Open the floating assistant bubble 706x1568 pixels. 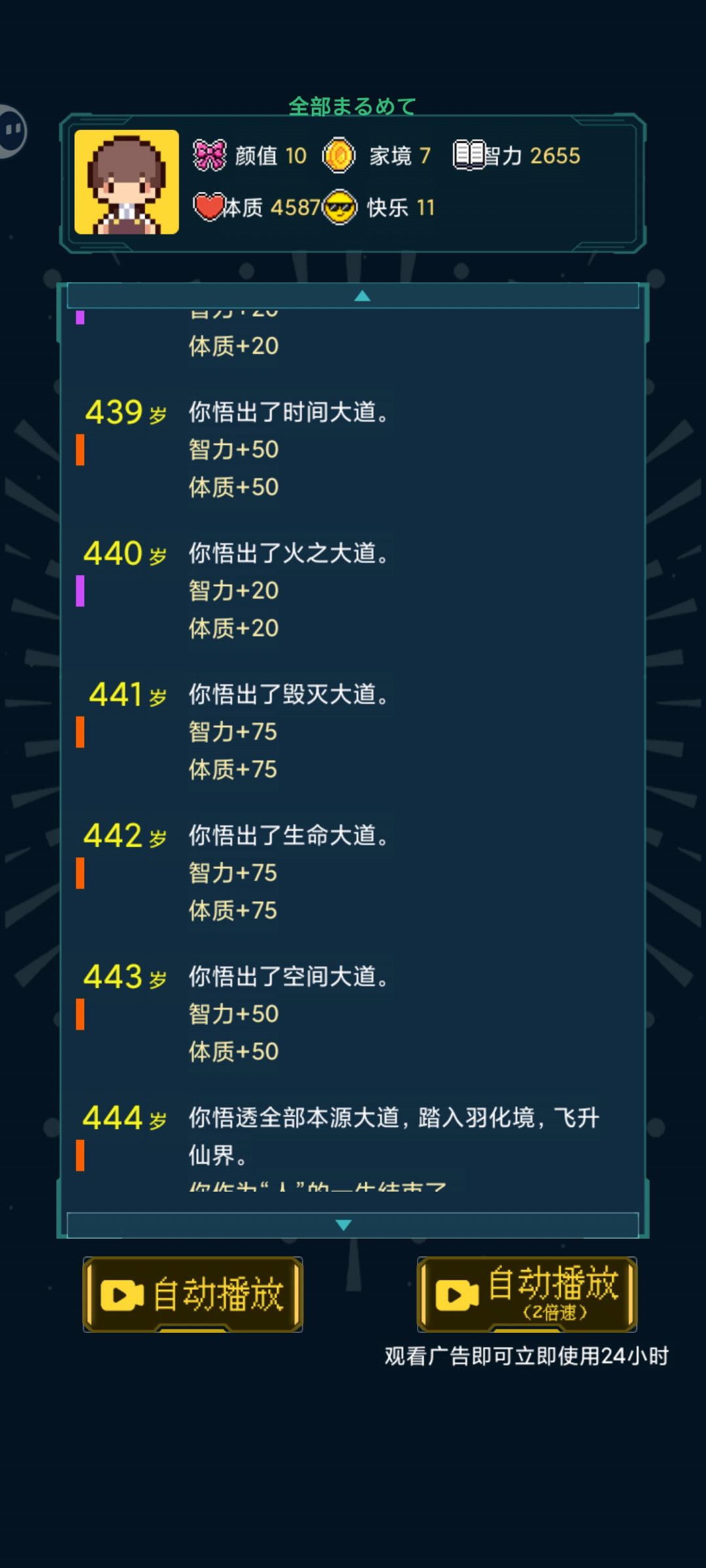pyautogui.click(x=12, y=131)
